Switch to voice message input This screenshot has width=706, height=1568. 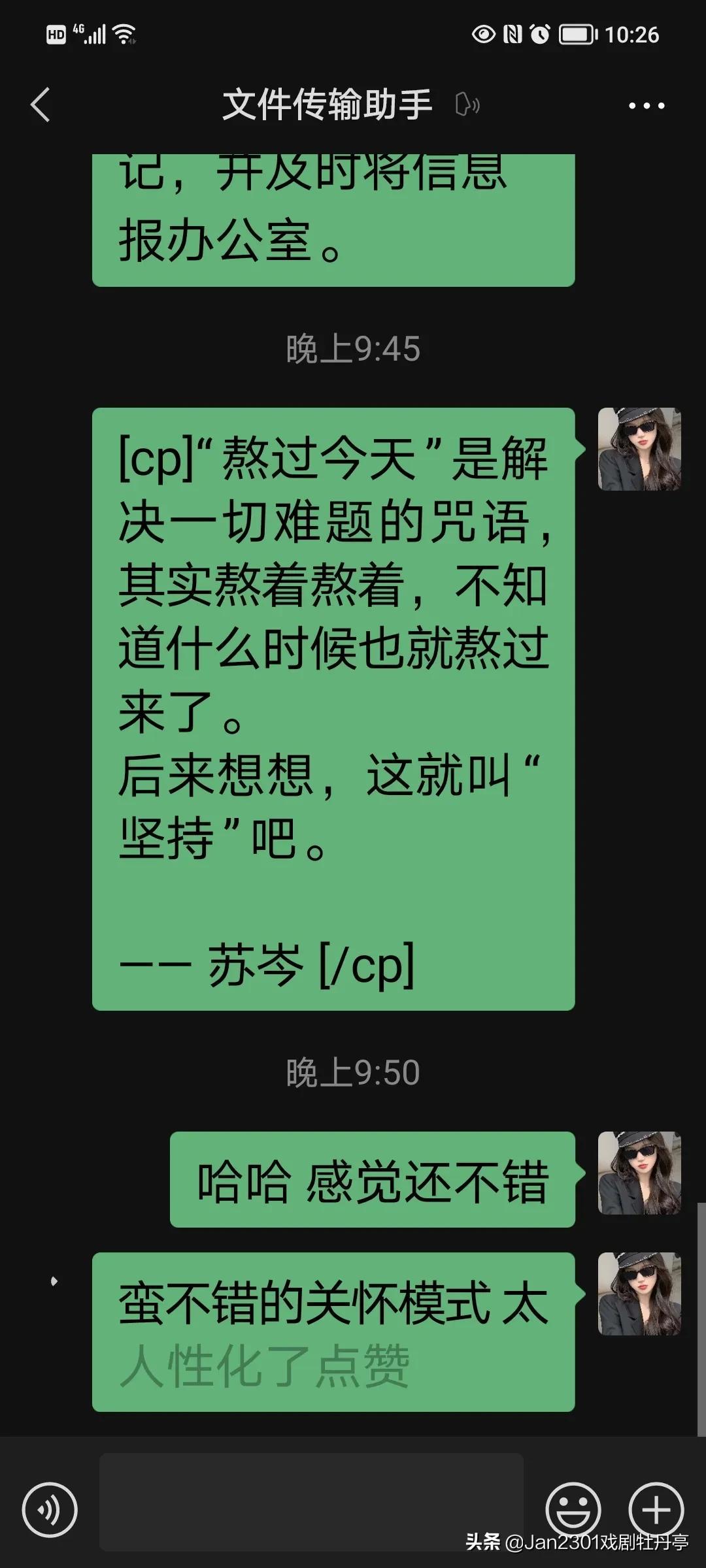click(x=50, y=1510)
